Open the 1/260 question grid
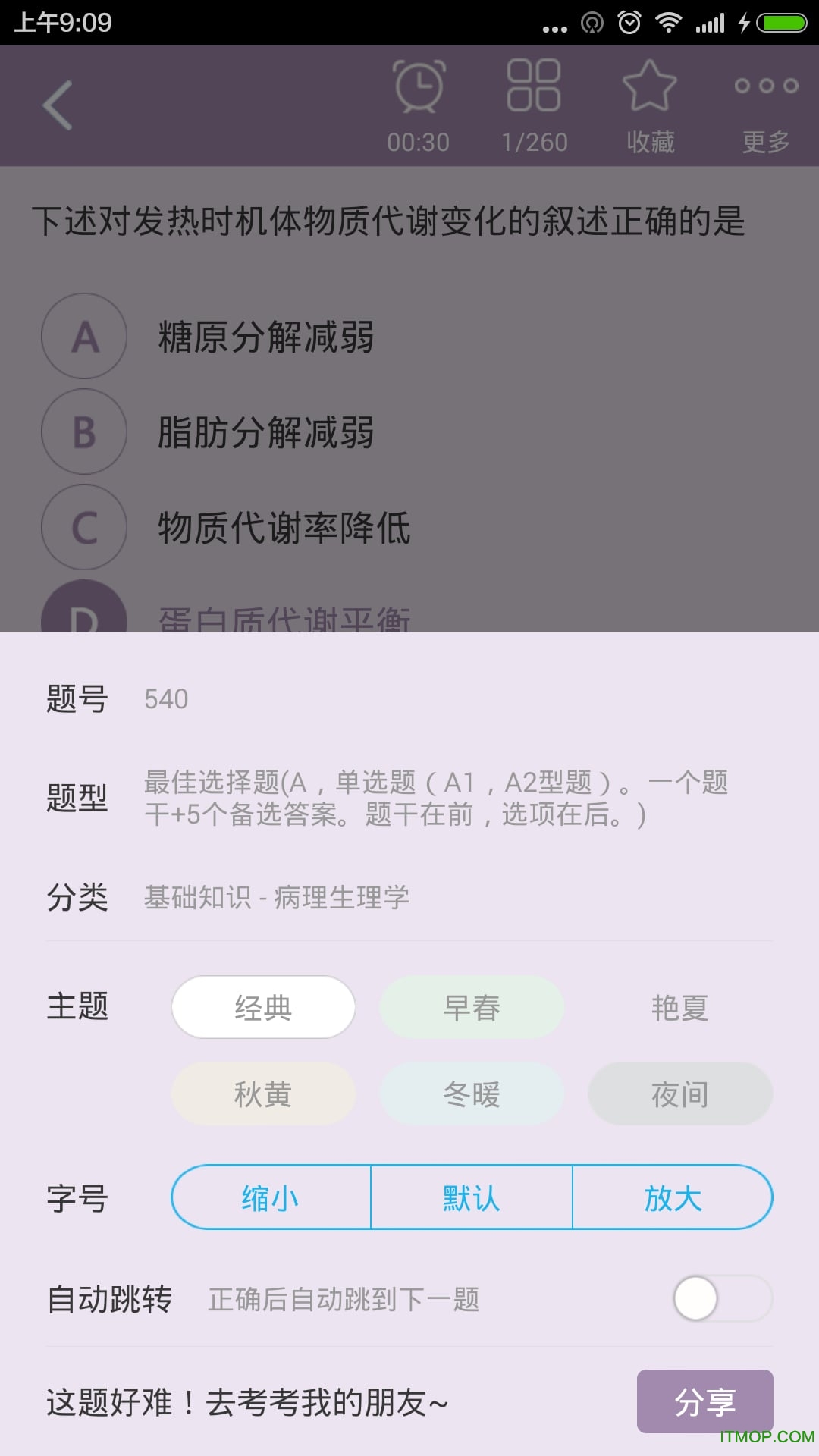This screenshot has height=1456, width=819. (x=534, y=105)
